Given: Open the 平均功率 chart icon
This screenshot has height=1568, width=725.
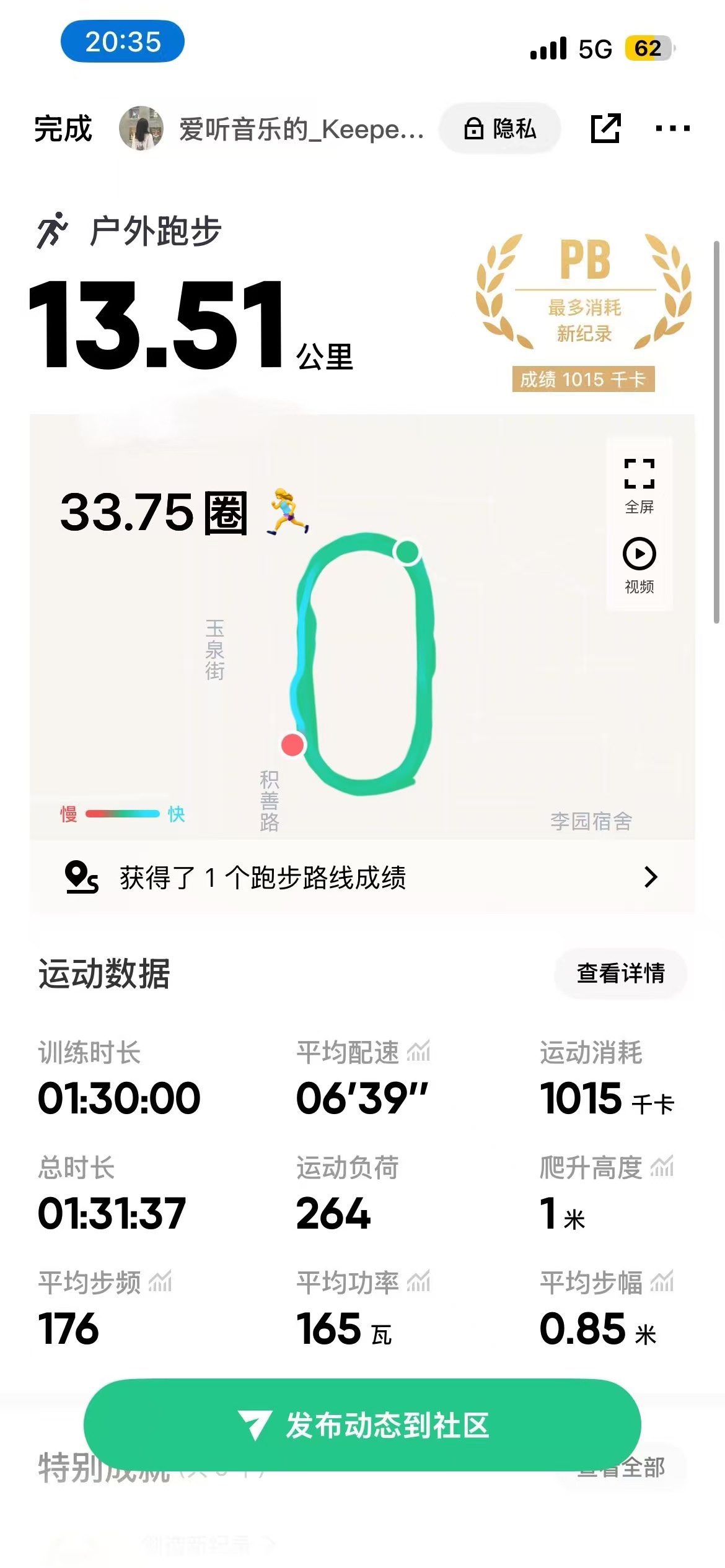Looking at the screenshot, I should [x=418, y=1282].
